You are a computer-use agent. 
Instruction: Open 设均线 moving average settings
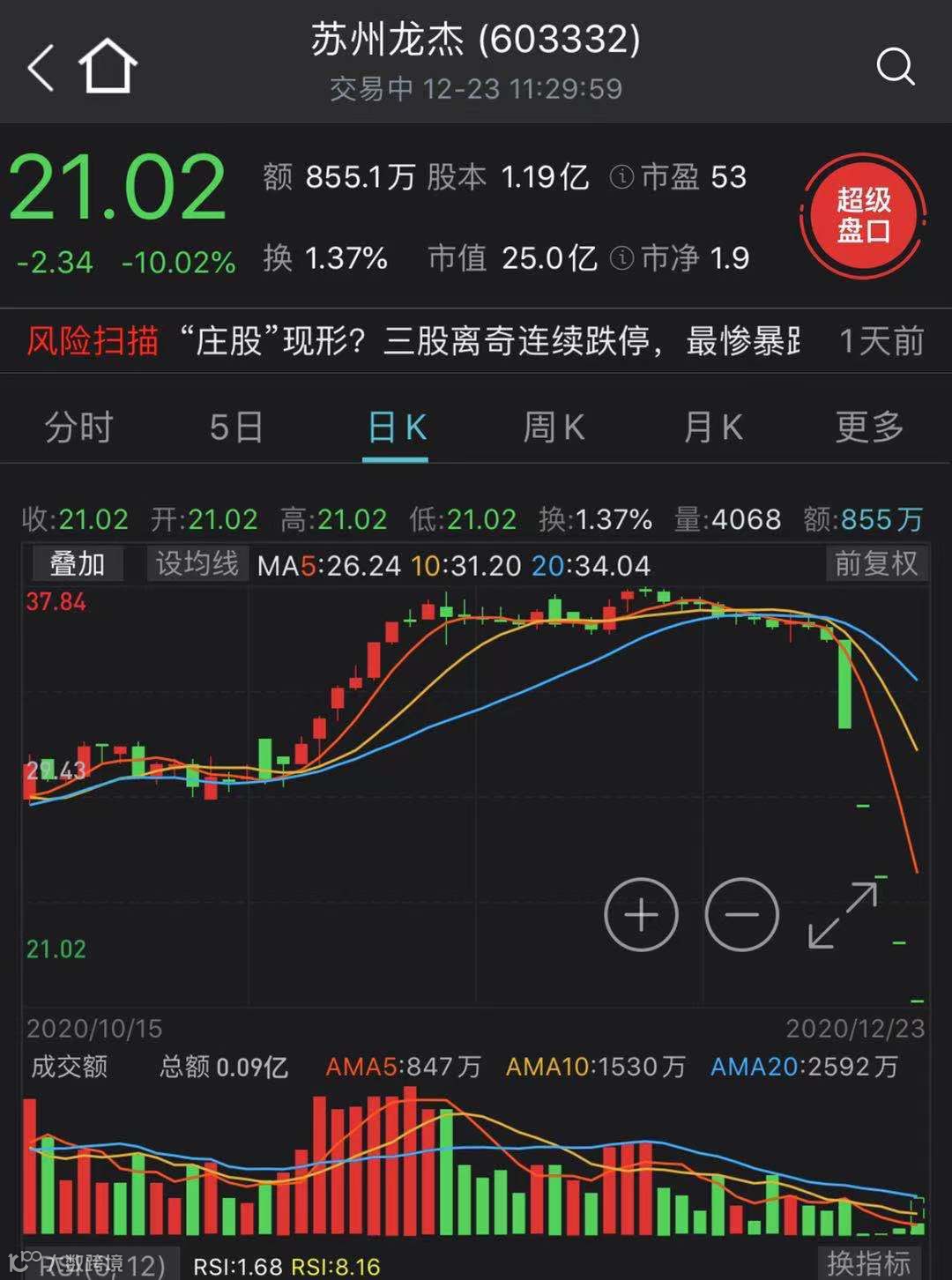[x=197, y=564]
